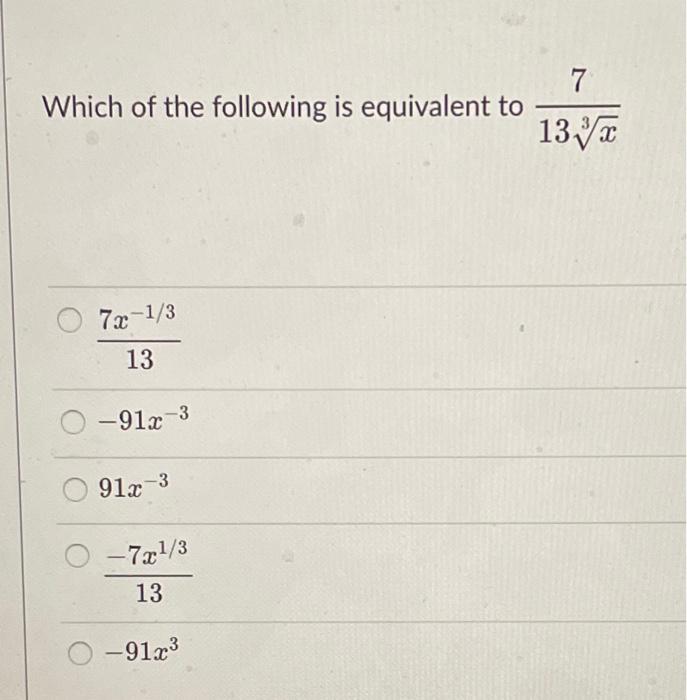Screen dimensions: 687x700
Task: Mark the option -7x^(1/3) over 13
Action: [x=77, y=555]
